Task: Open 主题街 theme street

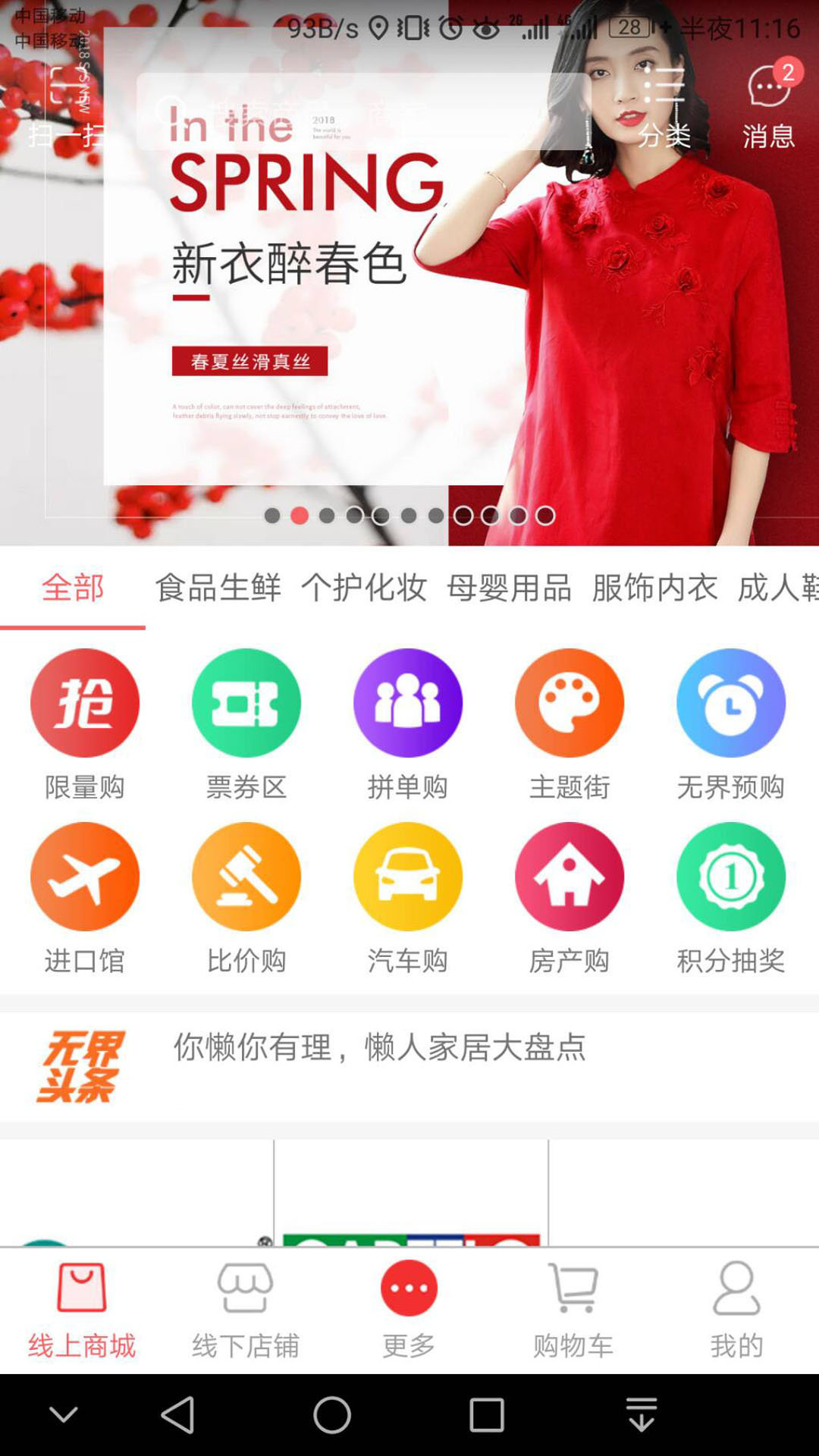Action: 569,724
